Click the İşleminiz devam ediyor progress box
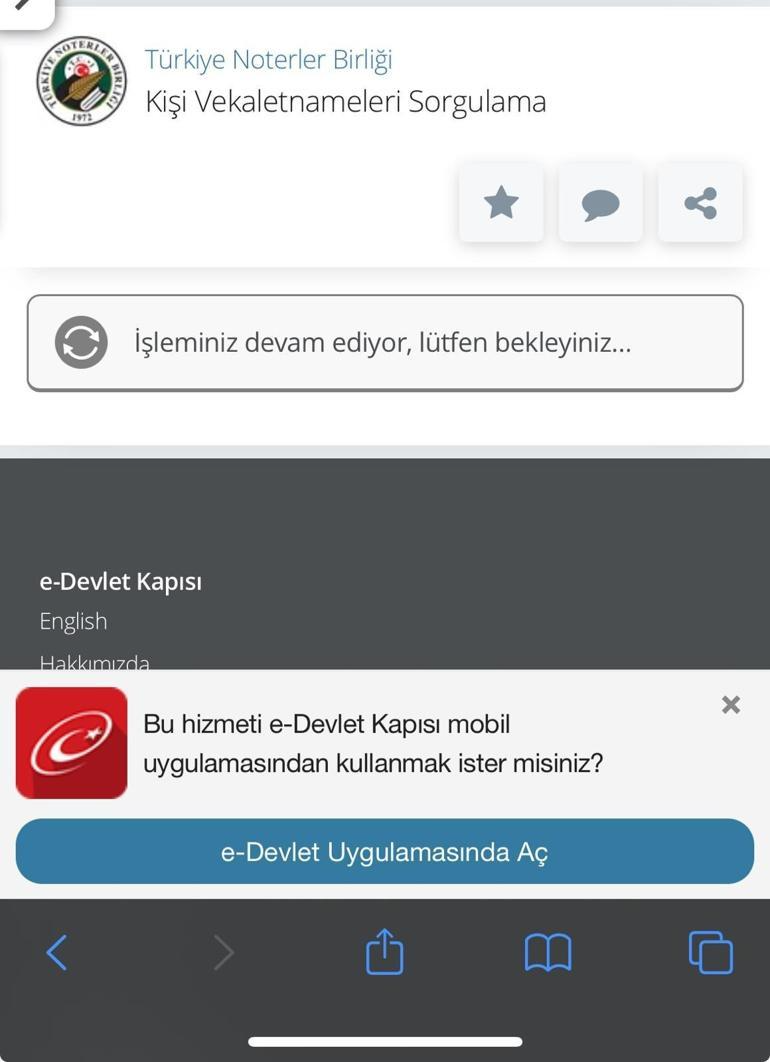 tap(385, 342)
